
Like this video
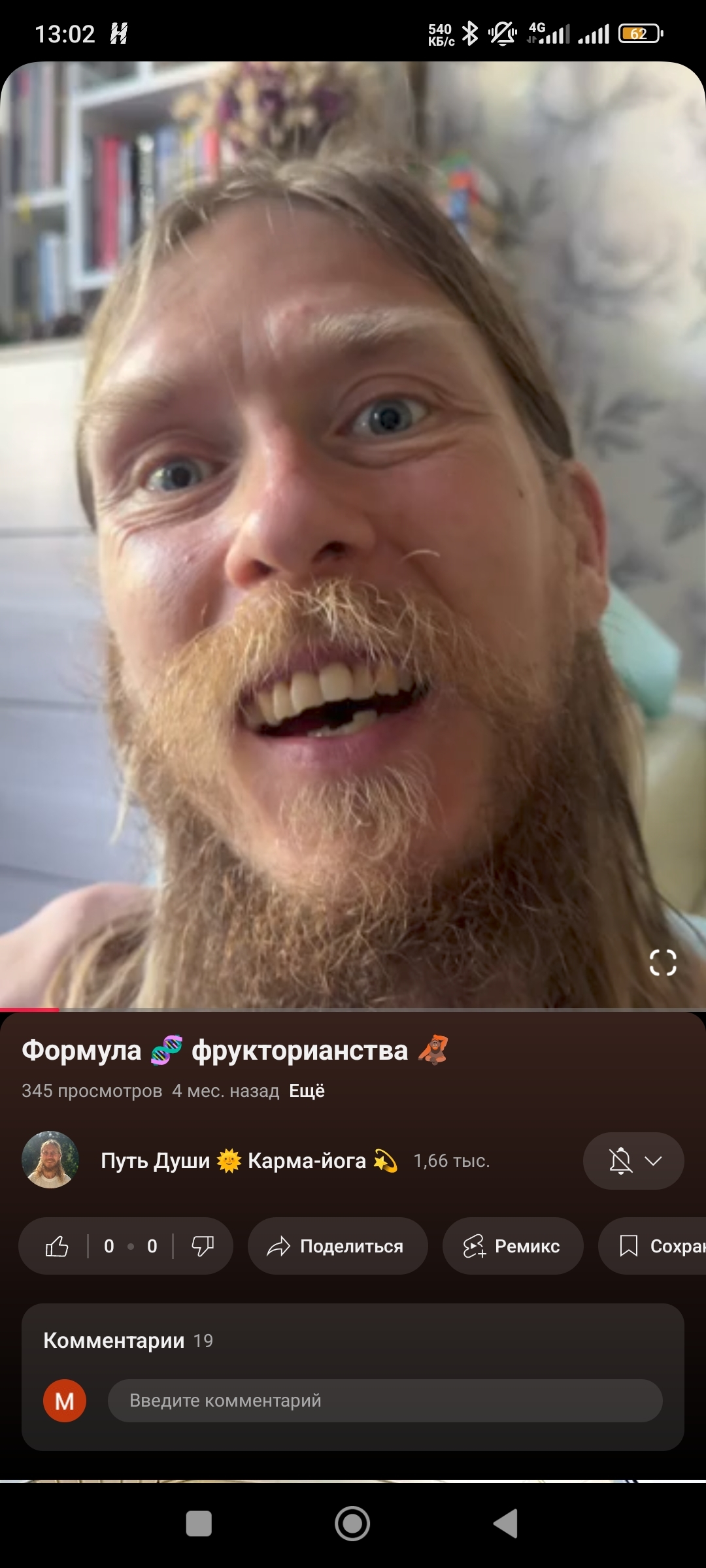tap(58, 1246)
